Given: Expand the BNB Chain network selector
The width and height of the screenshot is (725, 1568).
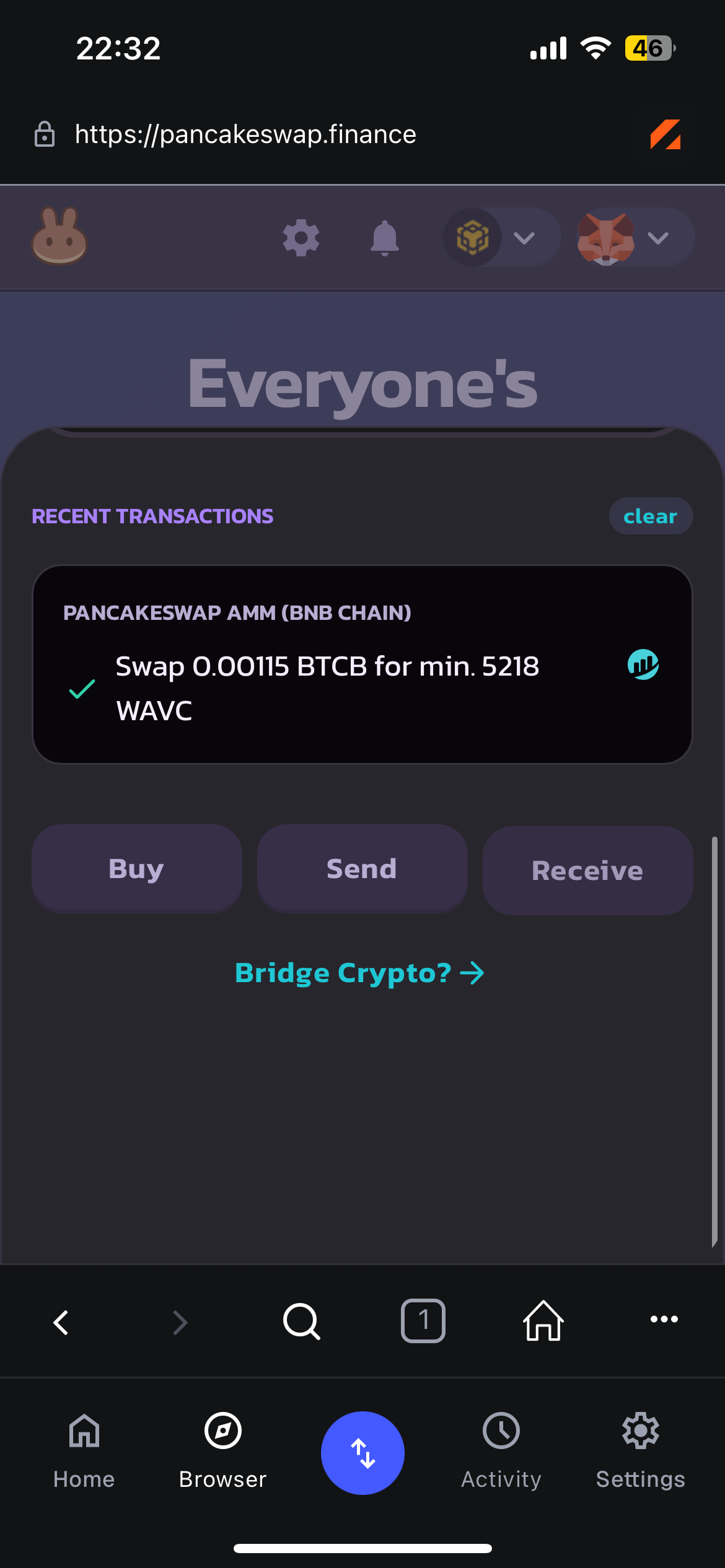Looking at the screenshot, I should click(x=501, y=237).
